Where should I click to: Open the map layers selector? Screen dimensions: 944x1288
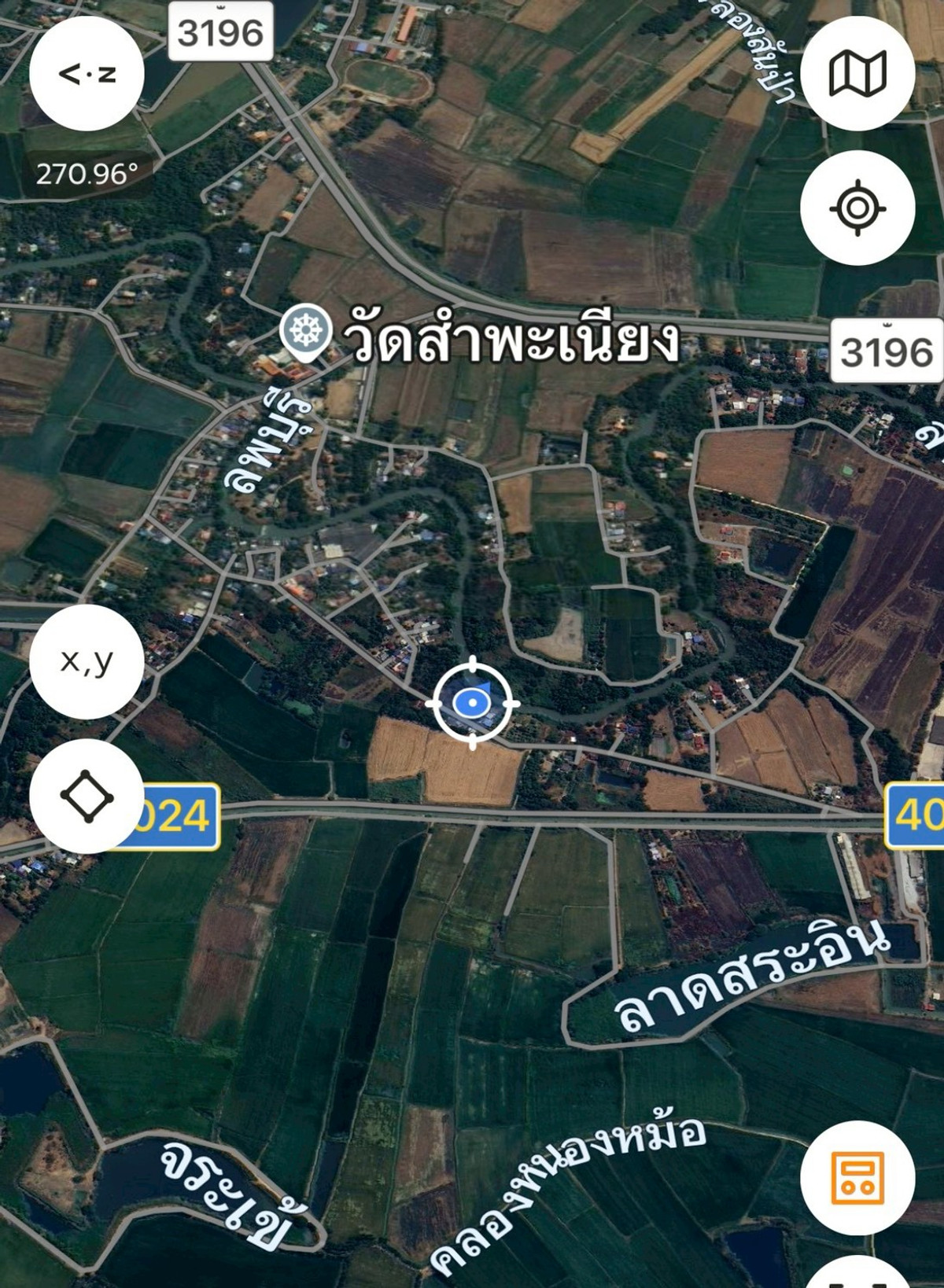click(857, 74)
